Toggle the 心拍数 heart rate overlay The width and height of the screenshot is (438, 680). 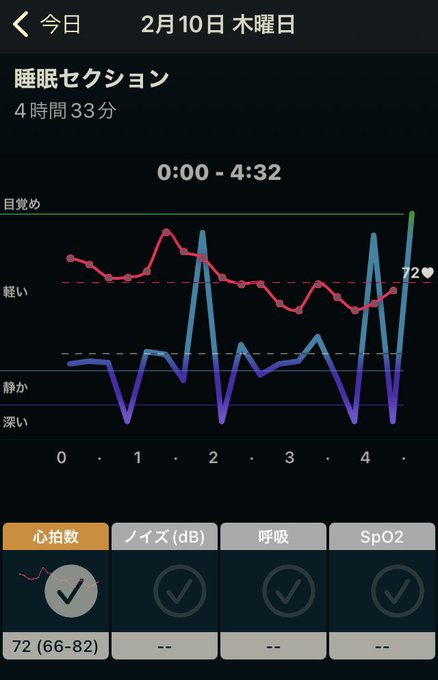click(71, 591)
